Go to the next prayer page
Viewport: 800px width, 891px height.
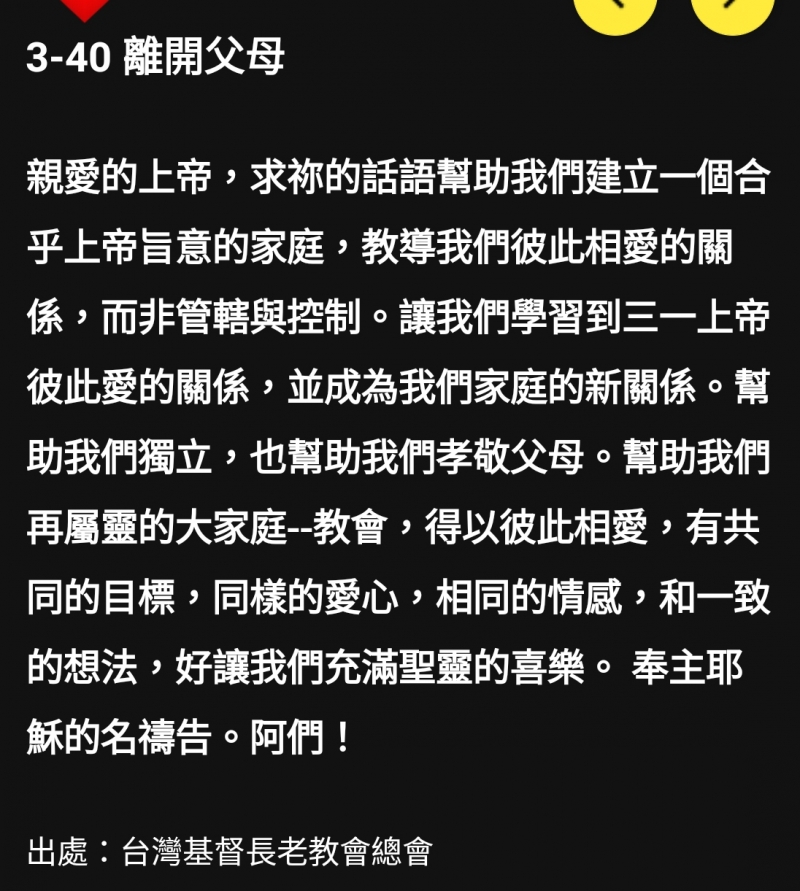[732, 8]
